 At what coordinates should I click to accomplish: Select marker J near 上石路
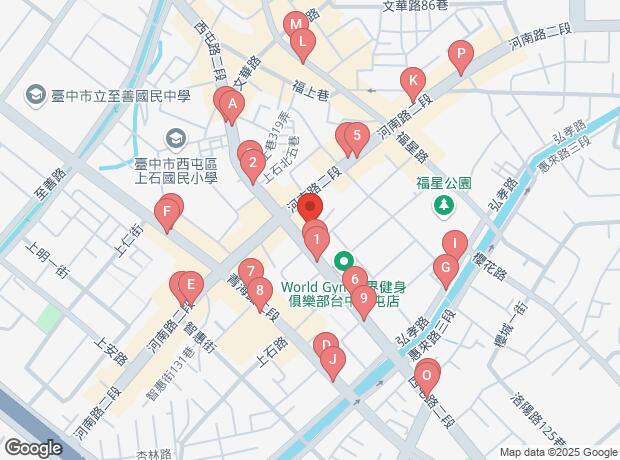pos(333,359)
